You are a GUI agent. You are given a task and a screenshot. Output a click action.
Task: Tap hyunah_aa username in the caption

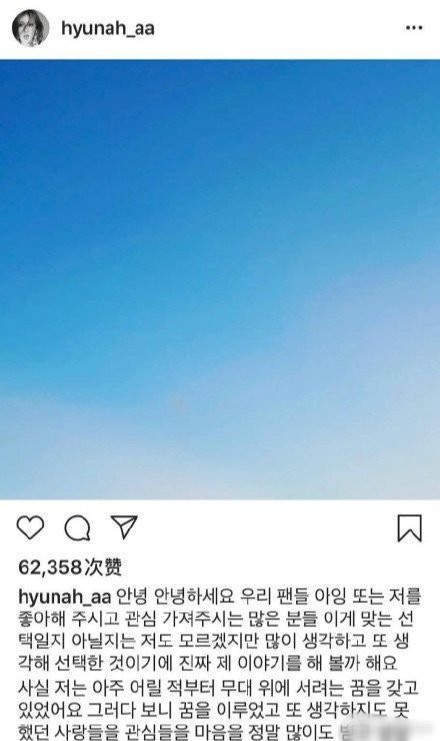pos(64,597)
